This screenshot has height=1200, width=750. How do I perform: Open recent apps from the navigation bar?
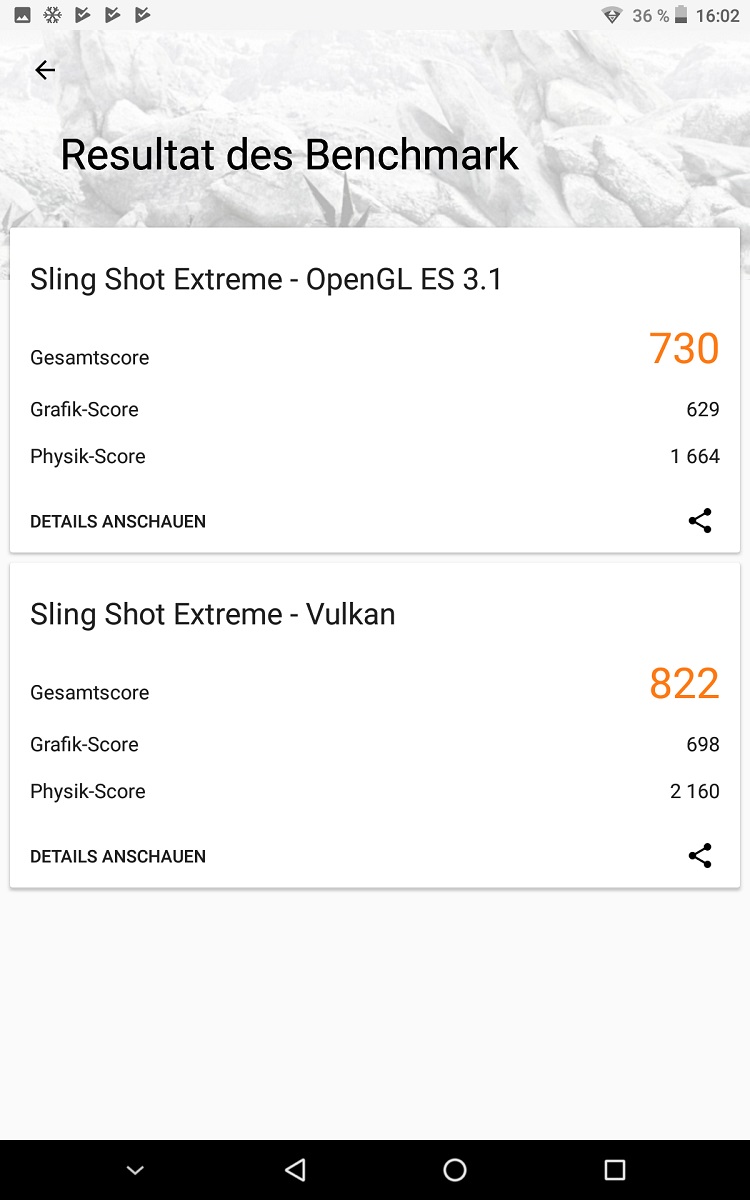click(x=615, y=1170)
